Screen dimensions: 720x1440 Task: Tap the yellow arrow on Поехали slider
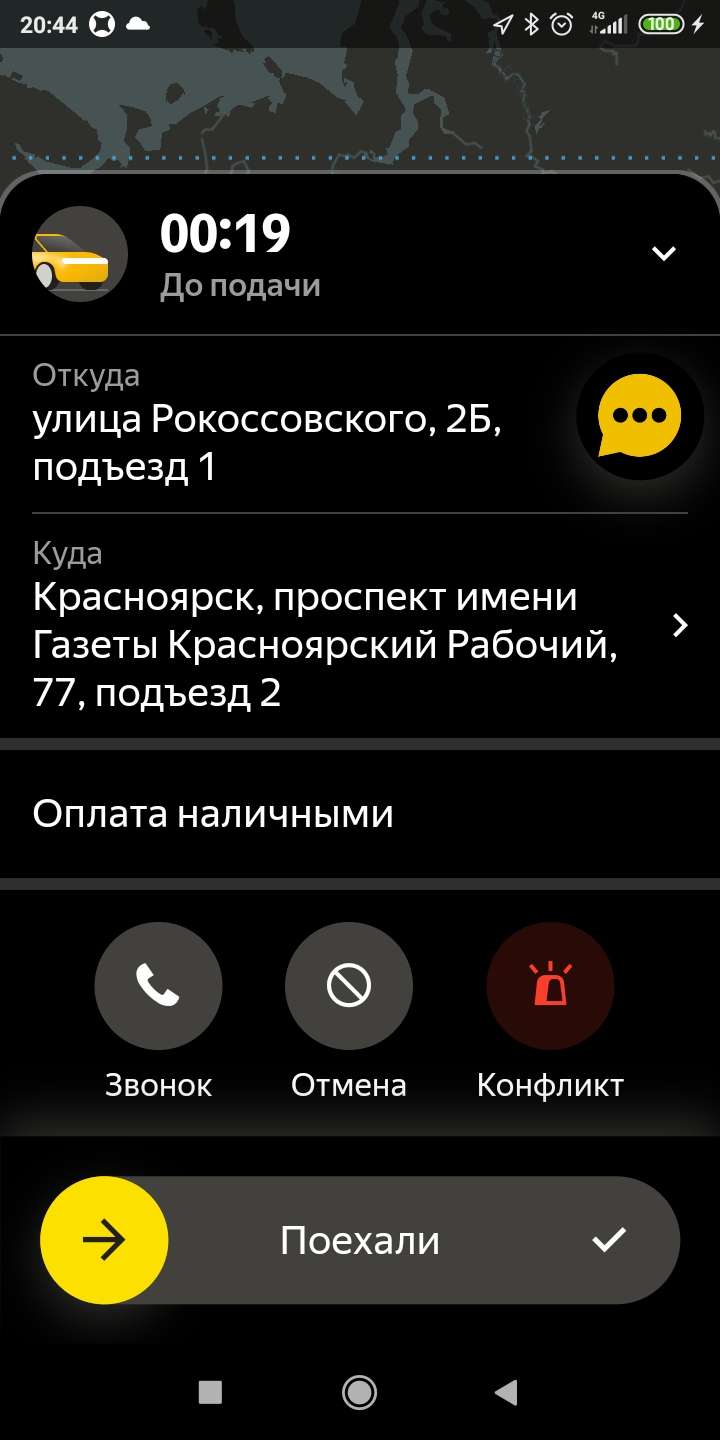coord(104,1240)
